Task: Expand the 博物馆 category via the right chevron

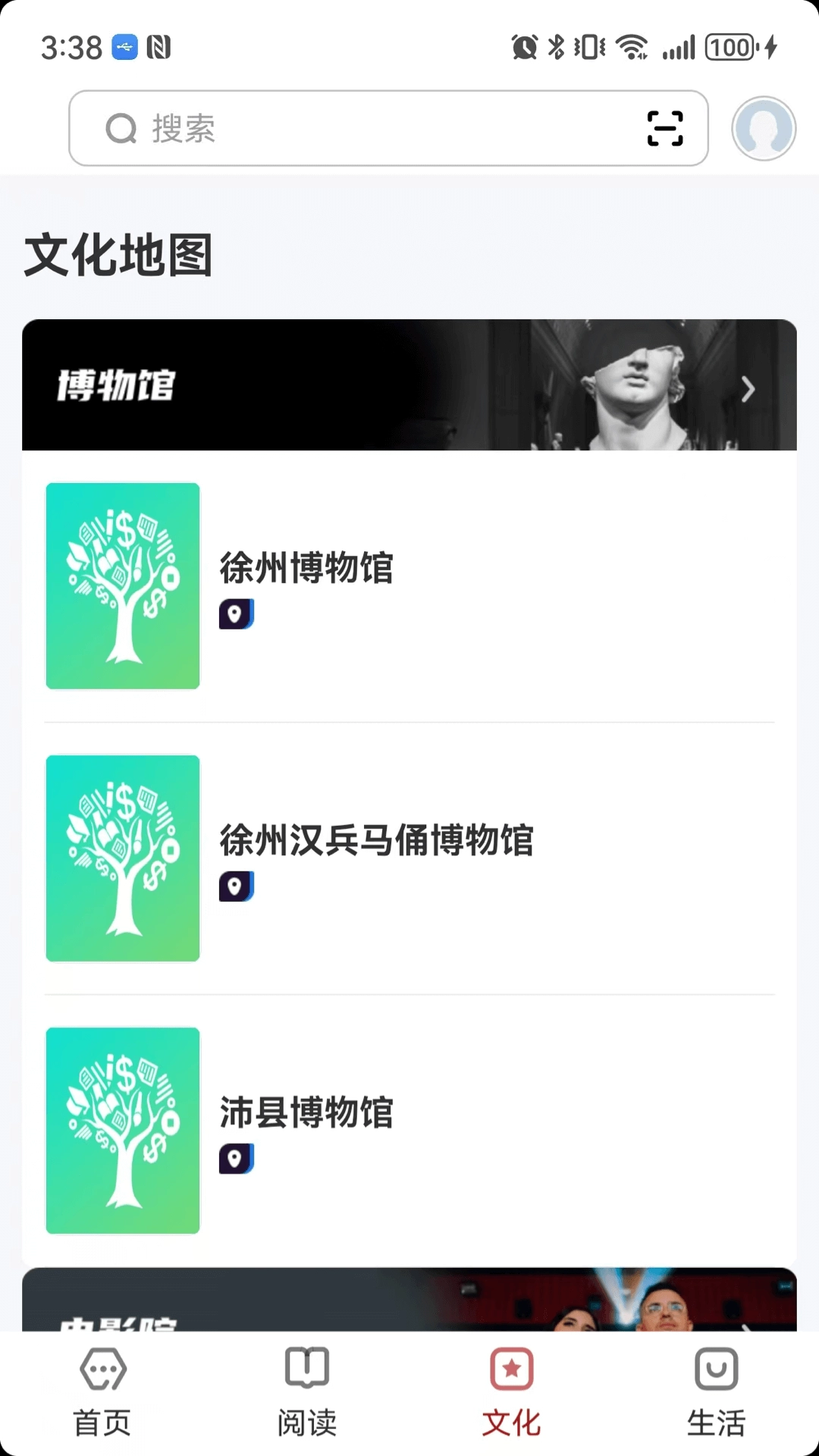Action: [x=748, y=389]
